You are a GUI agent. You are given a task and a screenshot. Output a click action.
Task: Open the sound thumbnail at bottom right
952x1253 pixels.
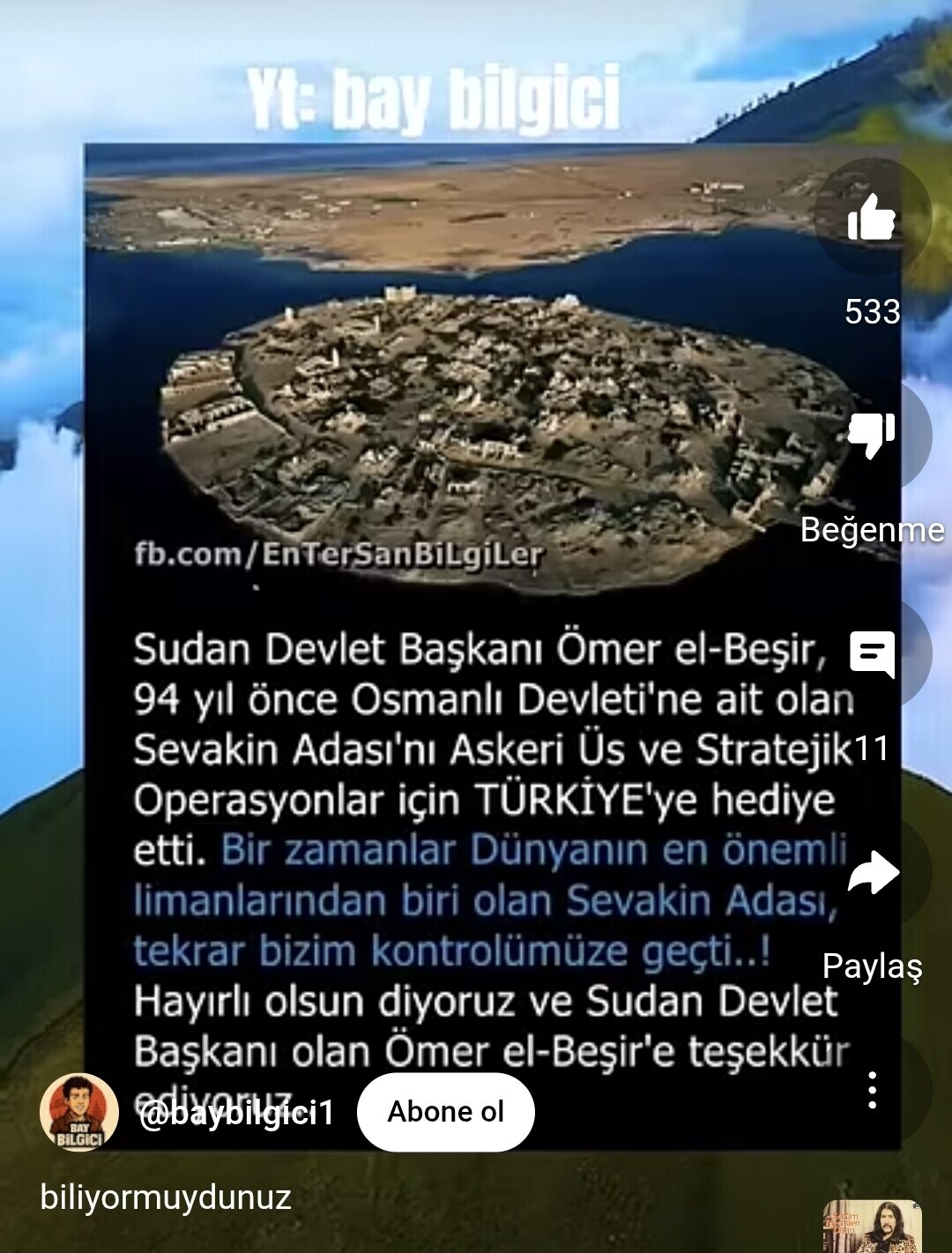[872, 1227]
